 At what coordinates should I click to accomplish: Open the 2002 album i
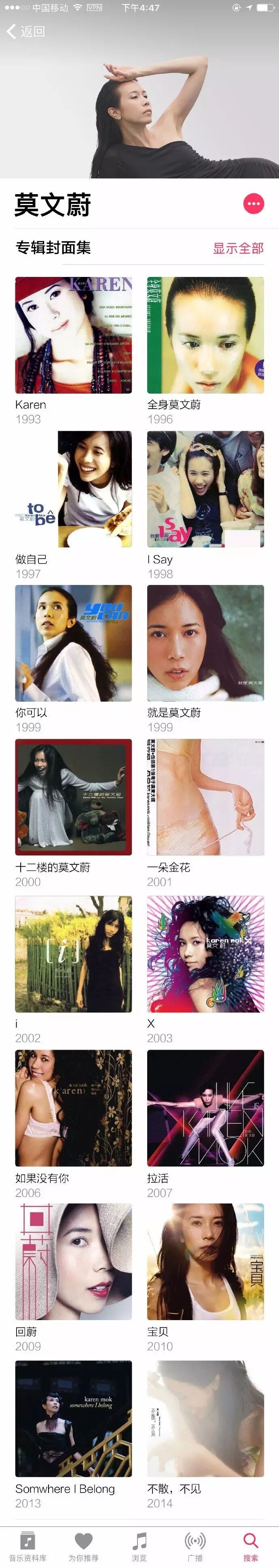pyautogui.click(x=73, y=953)
